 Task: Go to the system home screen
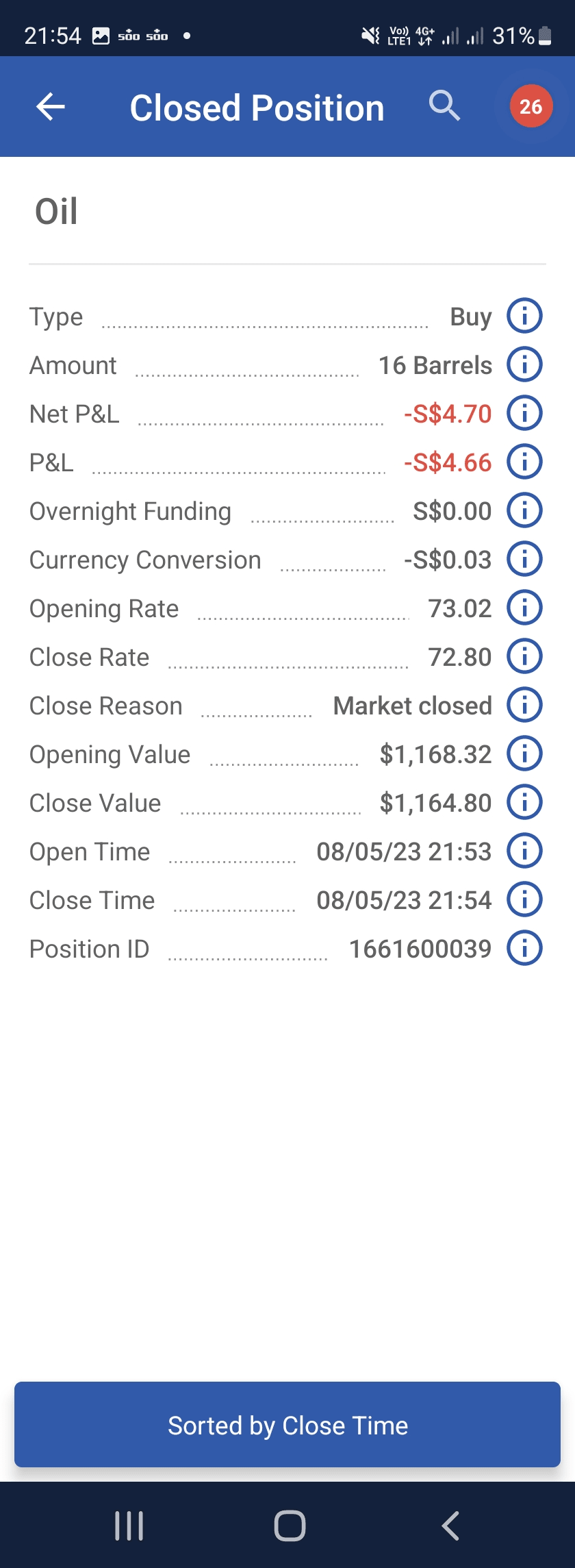point(290,1526)
